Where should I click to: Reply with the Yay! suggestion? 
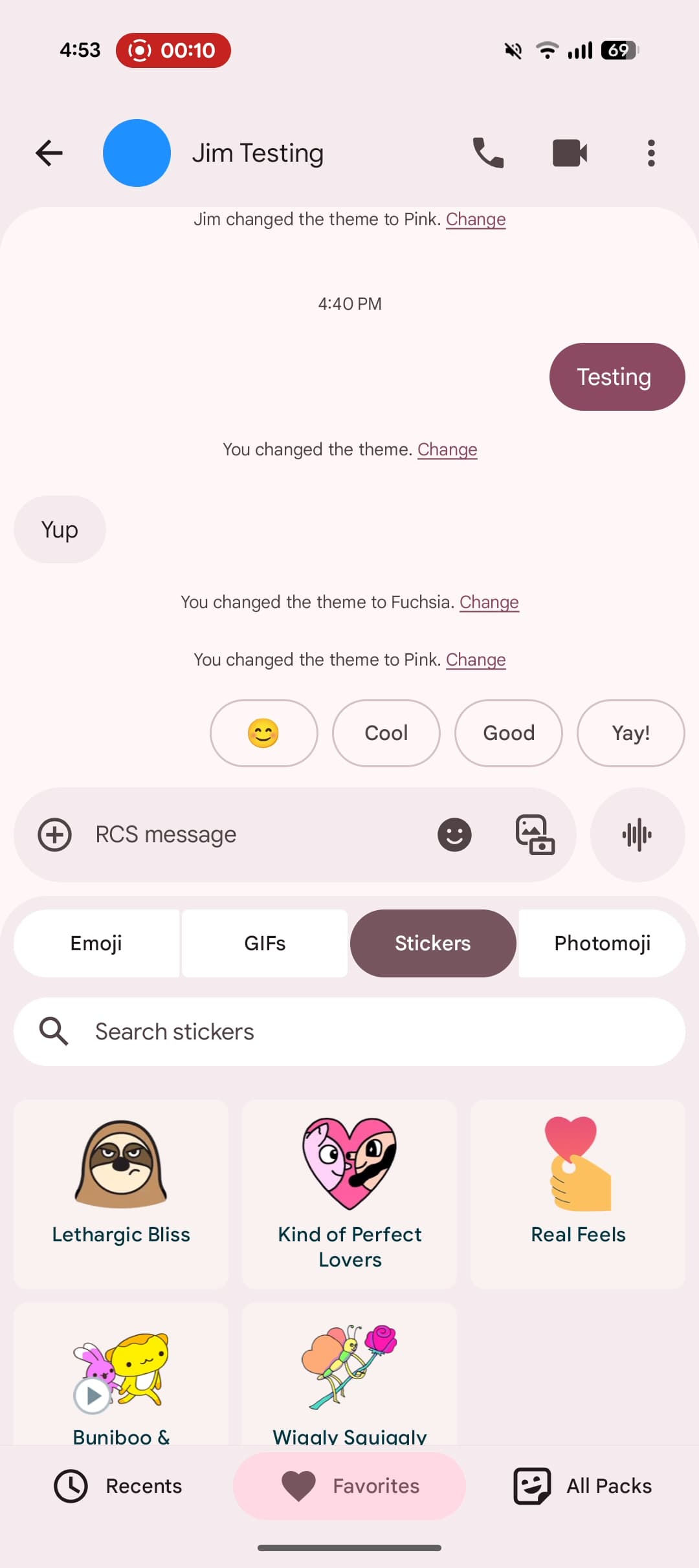(x=630, y=733)
